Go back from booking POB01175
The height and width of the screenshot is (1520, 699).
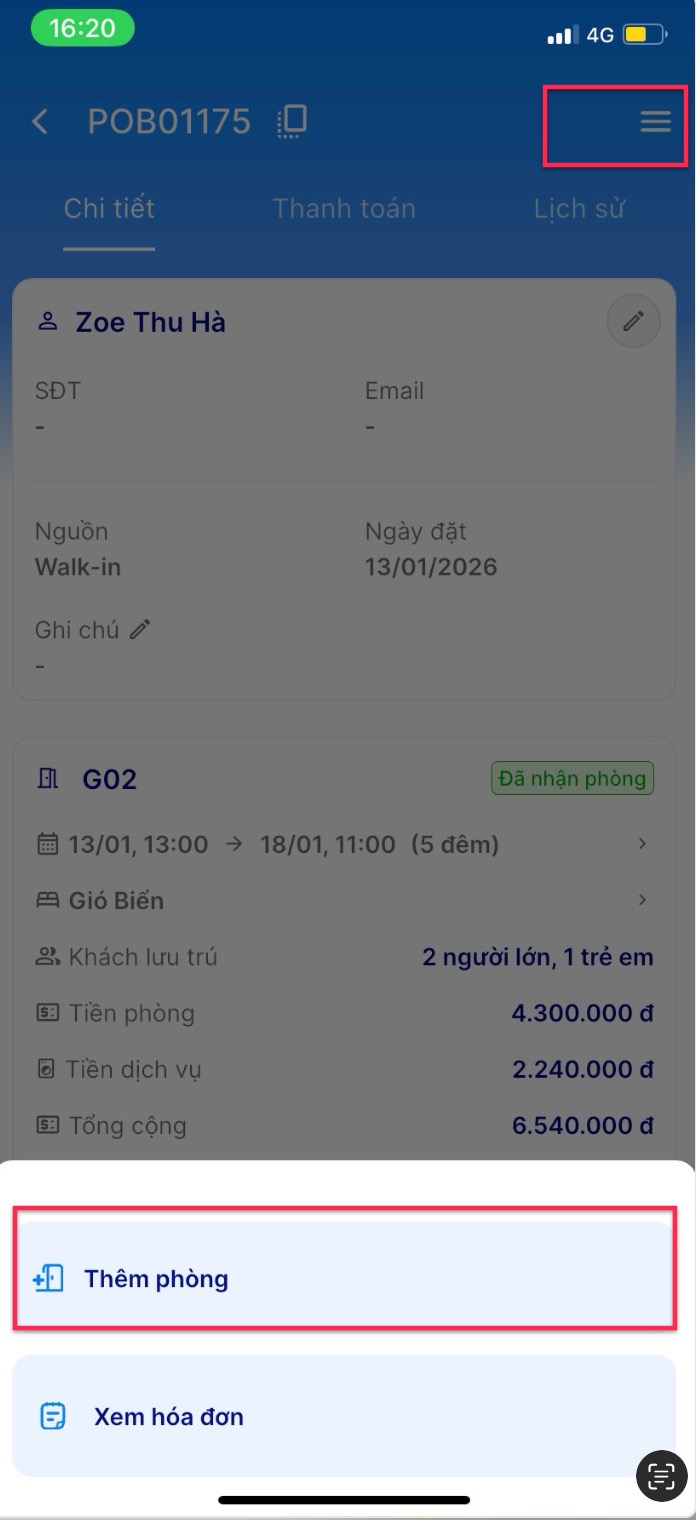(x=40, y=122)
